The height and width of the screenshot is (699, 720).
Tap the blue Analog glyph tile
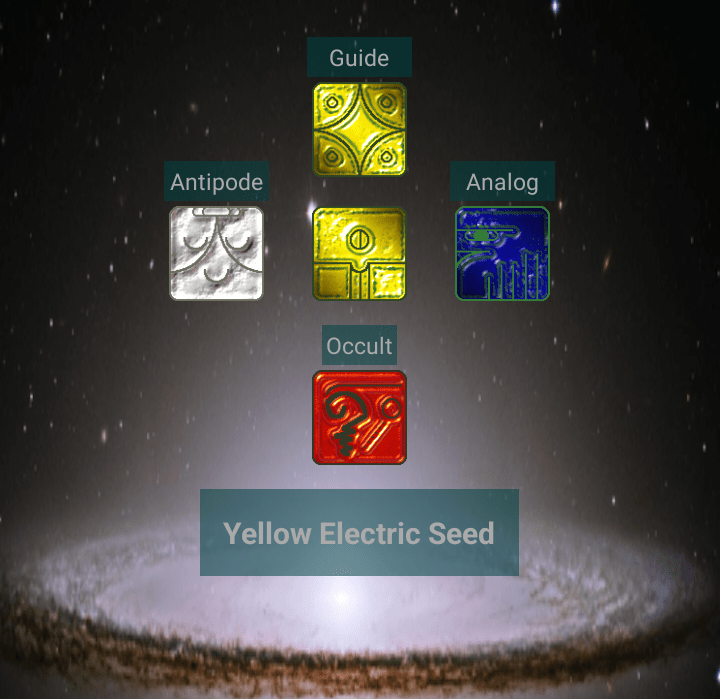tap(502, 253)
